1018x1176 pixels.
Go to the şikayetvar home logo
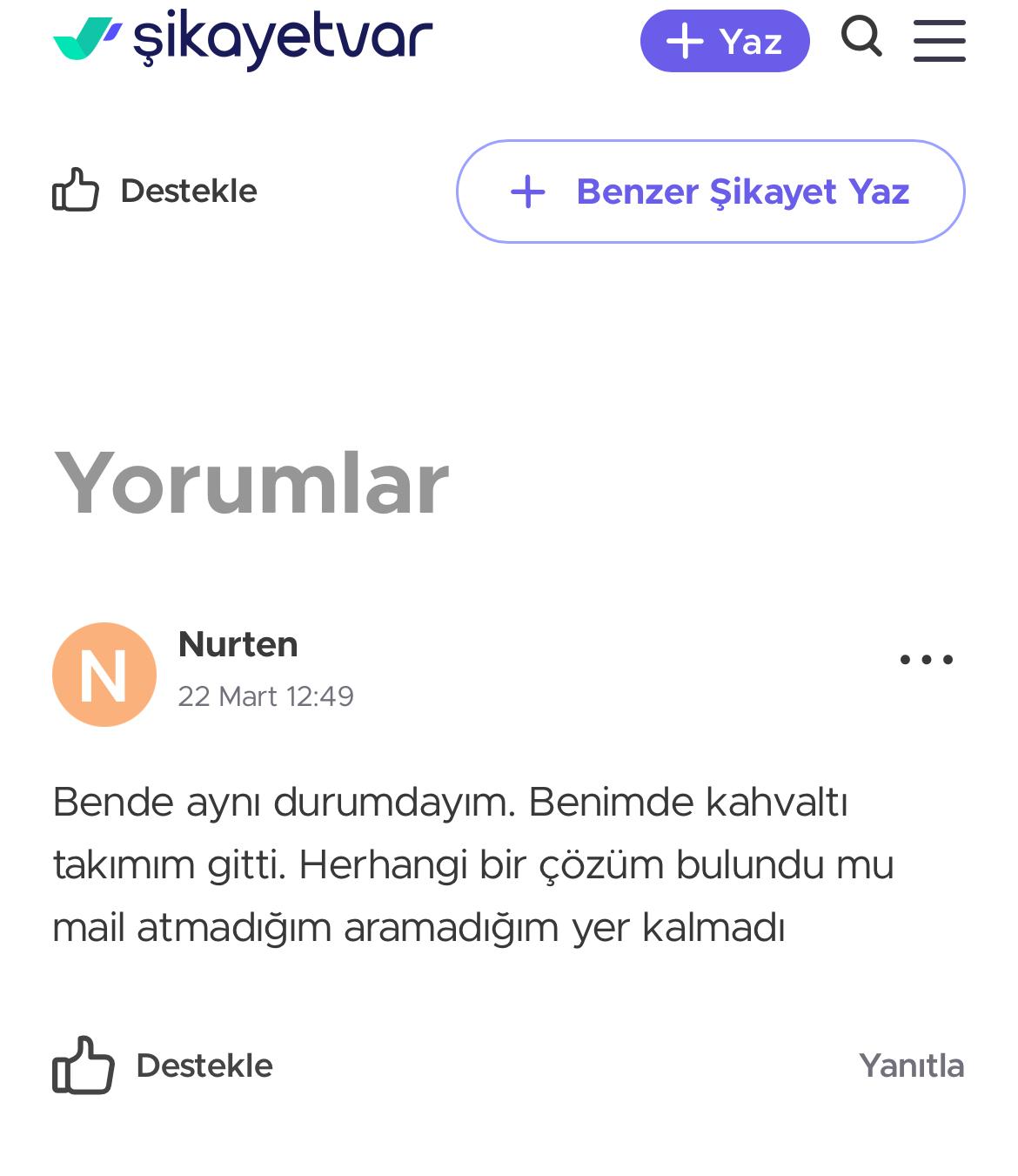(243, 39)
